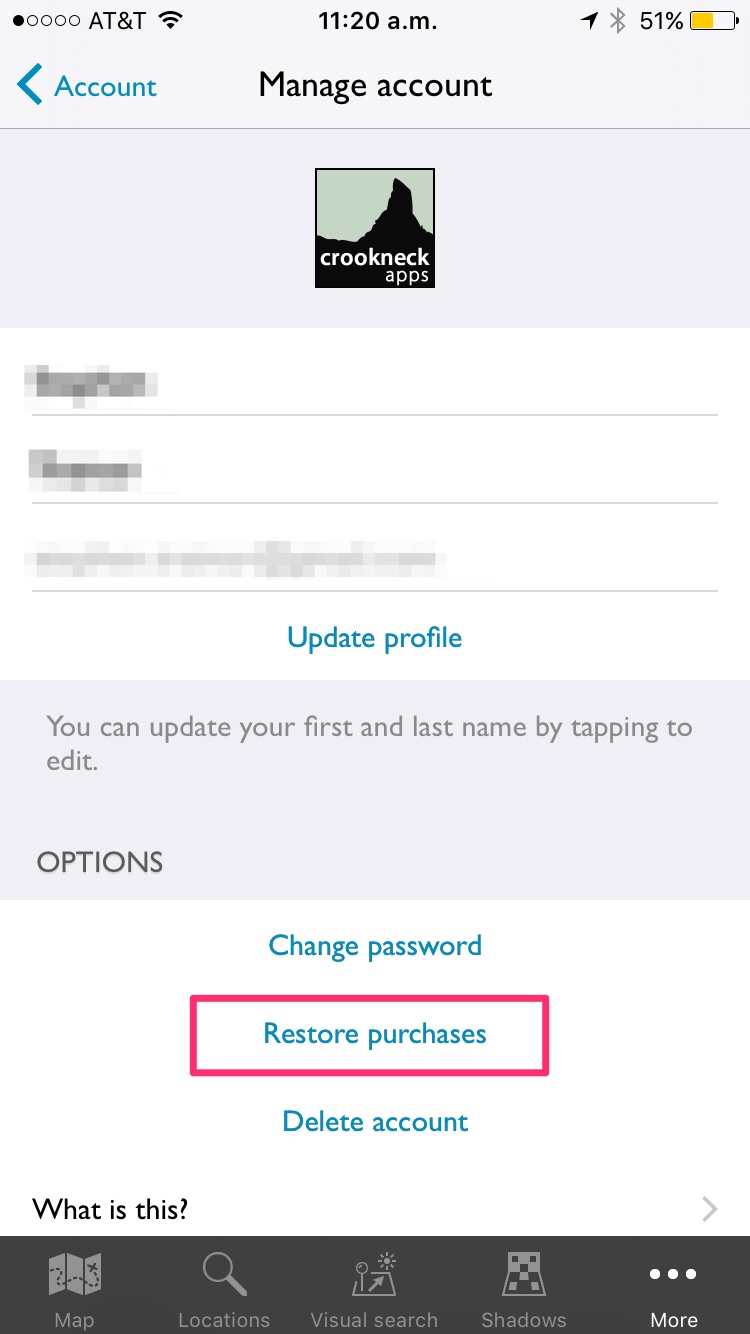Select the More tab

point(674,1286)
